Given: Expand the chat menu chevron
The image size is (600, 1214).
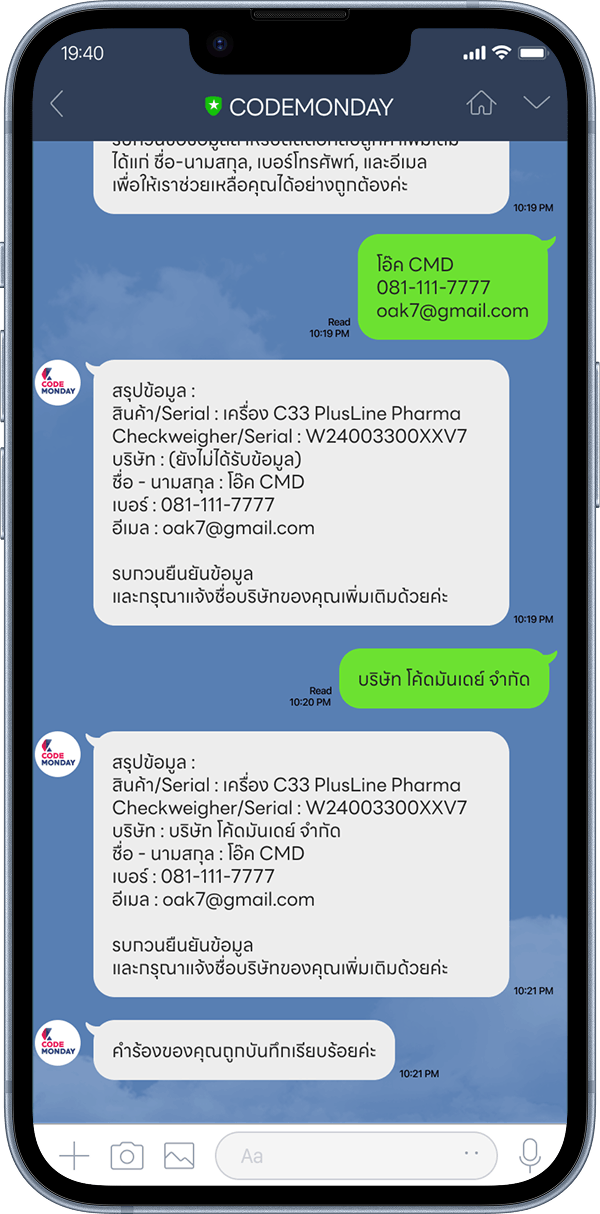Looking at the screenshot, I should click(537, 104).
